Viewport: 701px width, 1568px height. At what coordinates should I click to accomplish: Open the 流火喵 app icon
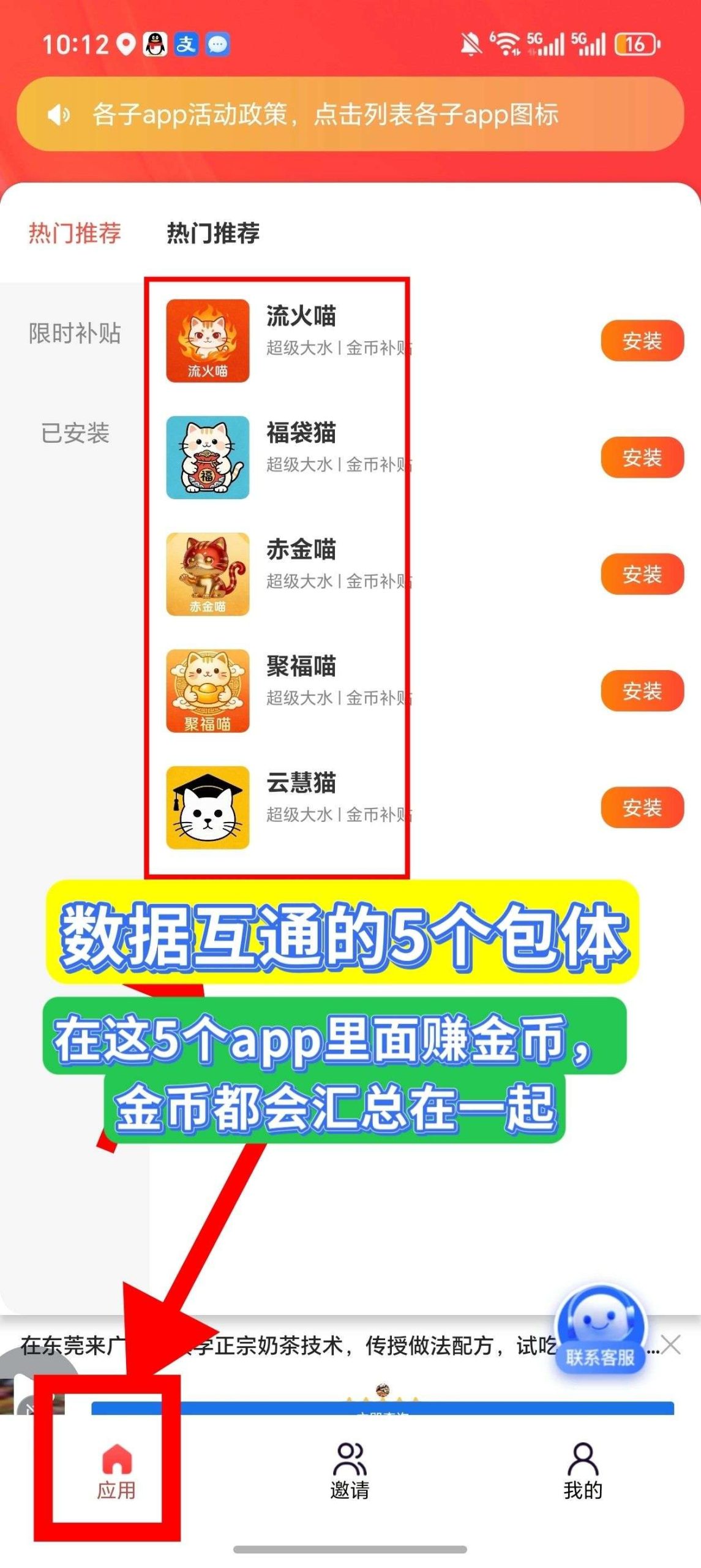[208, 341]
